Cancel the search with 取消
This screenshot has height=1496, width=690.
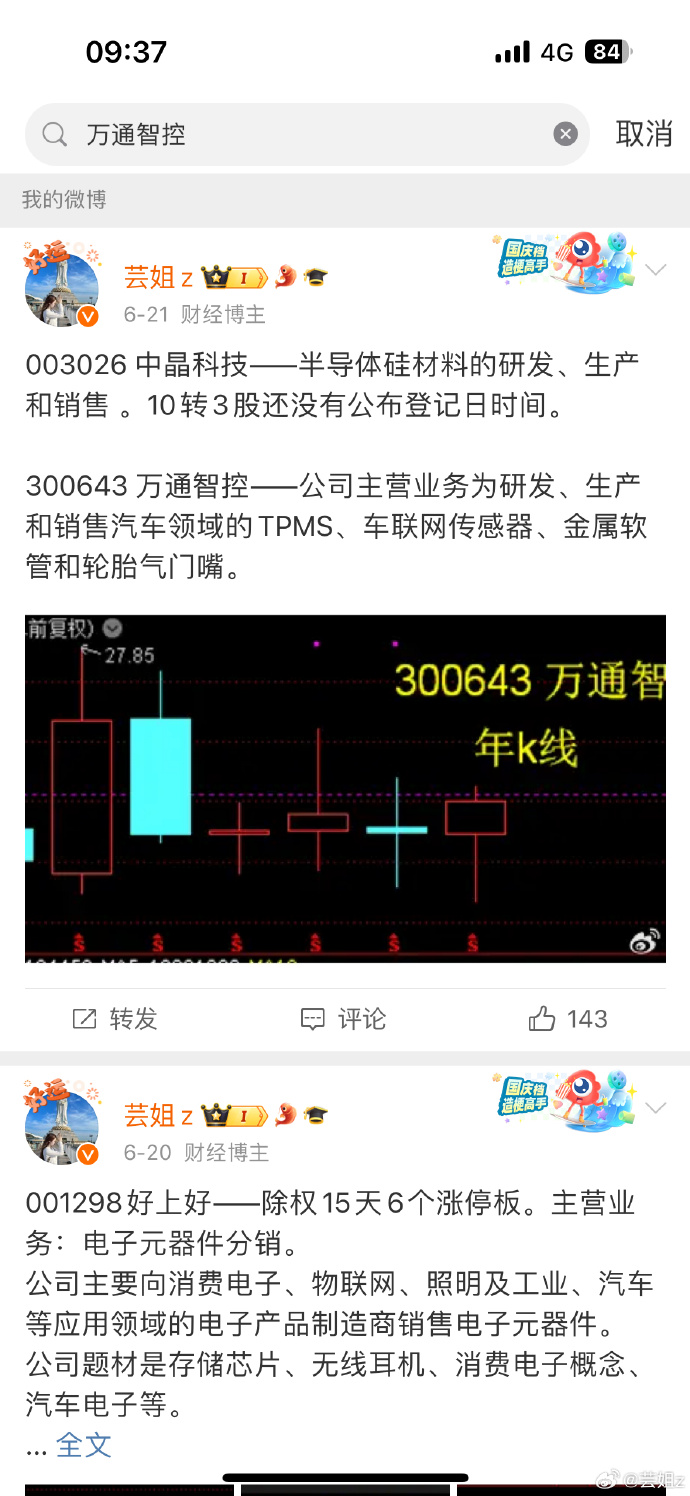(x=643, y=134)
